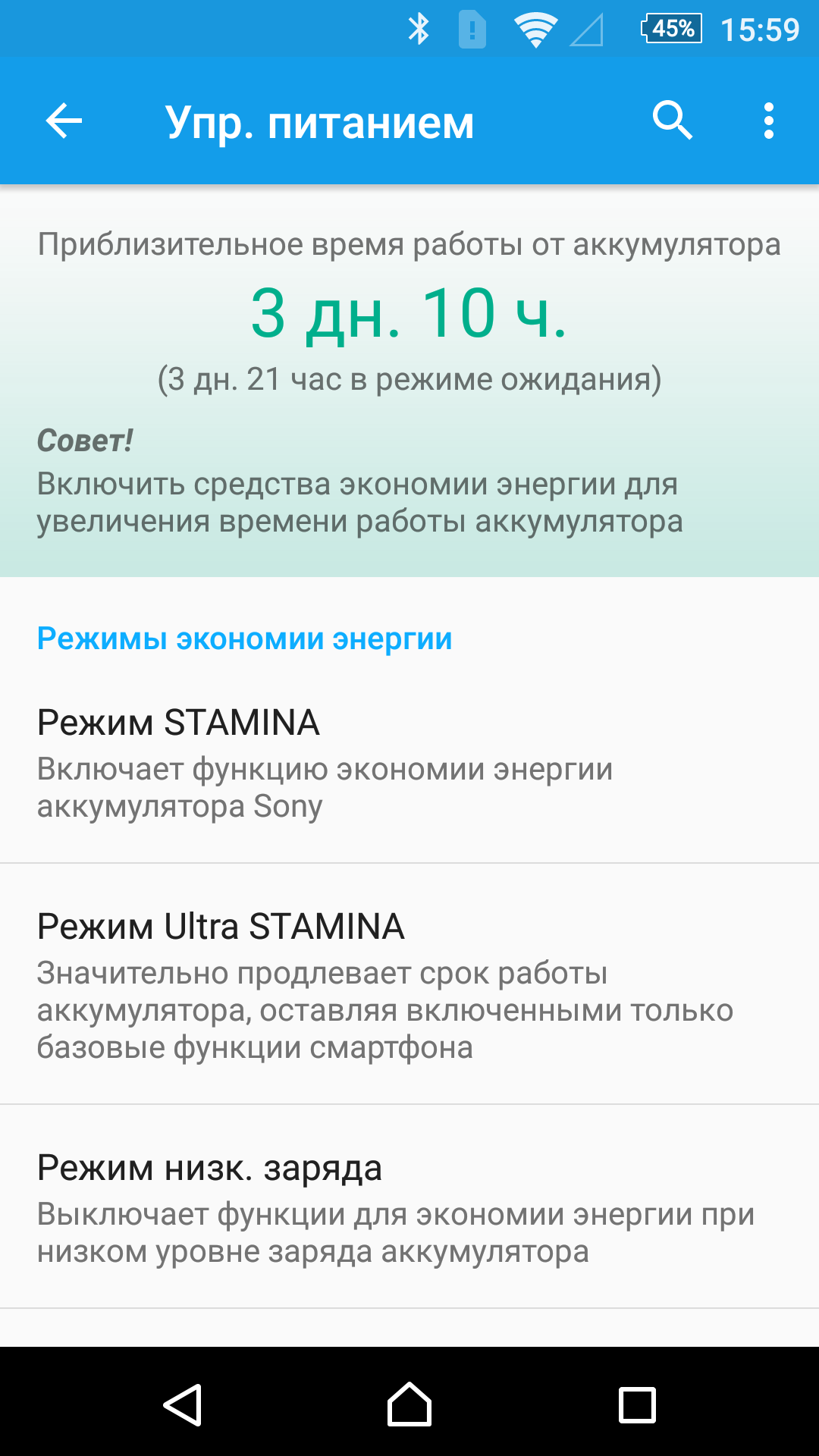Open the recent apps view
Image resolution: width=819 pixels, height=1456 pixels.
[637, 1405]
